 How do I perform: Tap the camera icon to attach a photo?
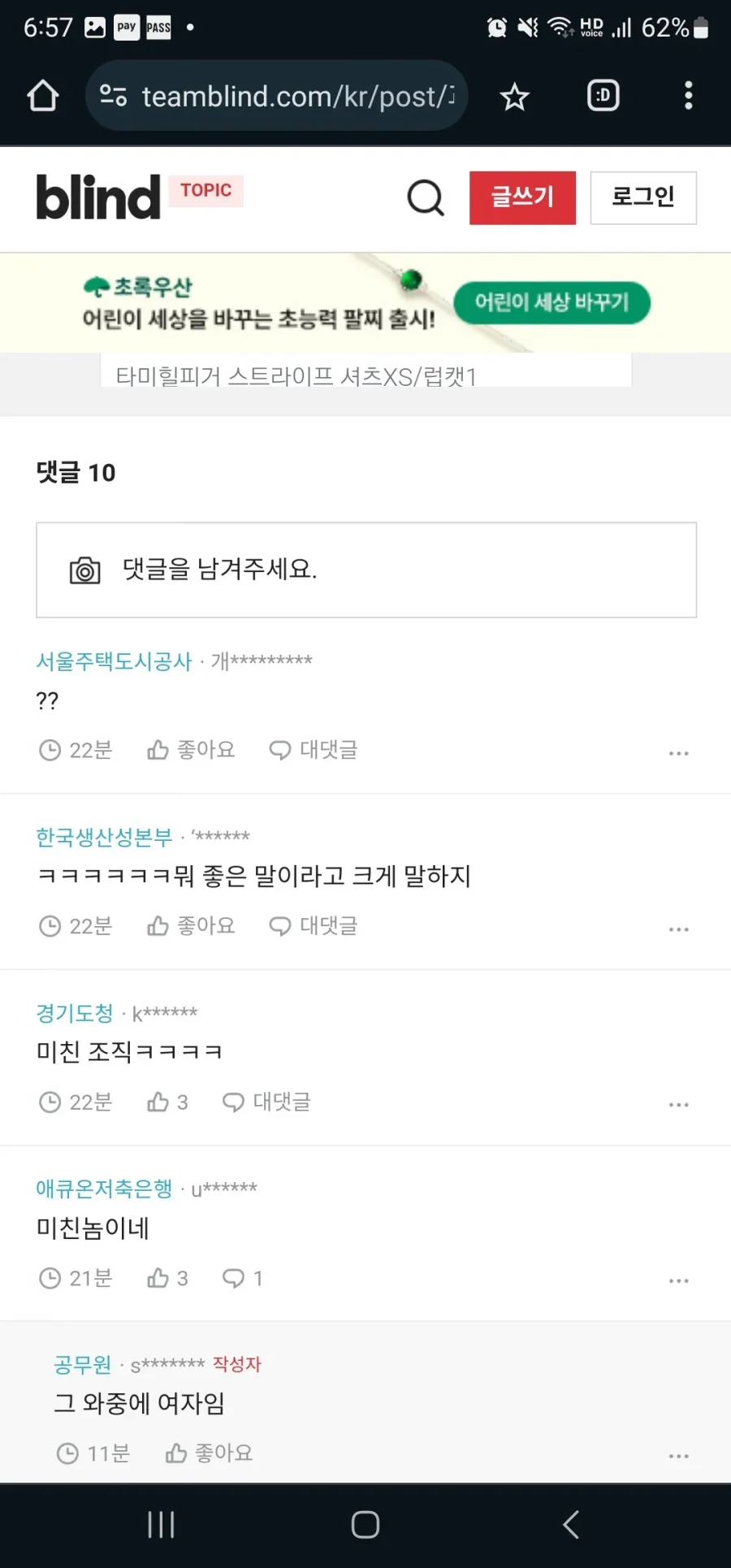point(85,570)
